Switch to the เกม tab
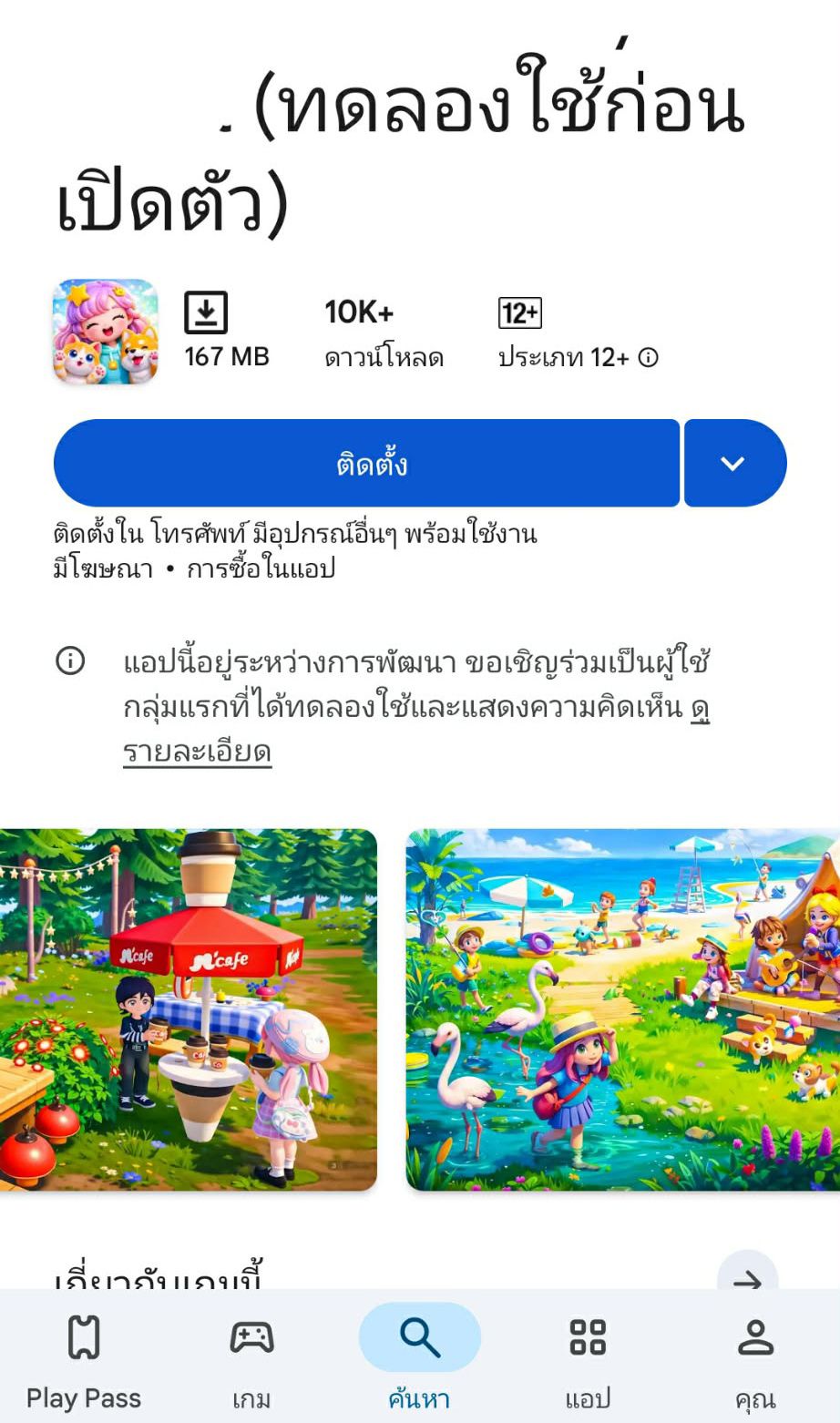This screenshot has height=1423, width=840. click(x=251, y=1359)
